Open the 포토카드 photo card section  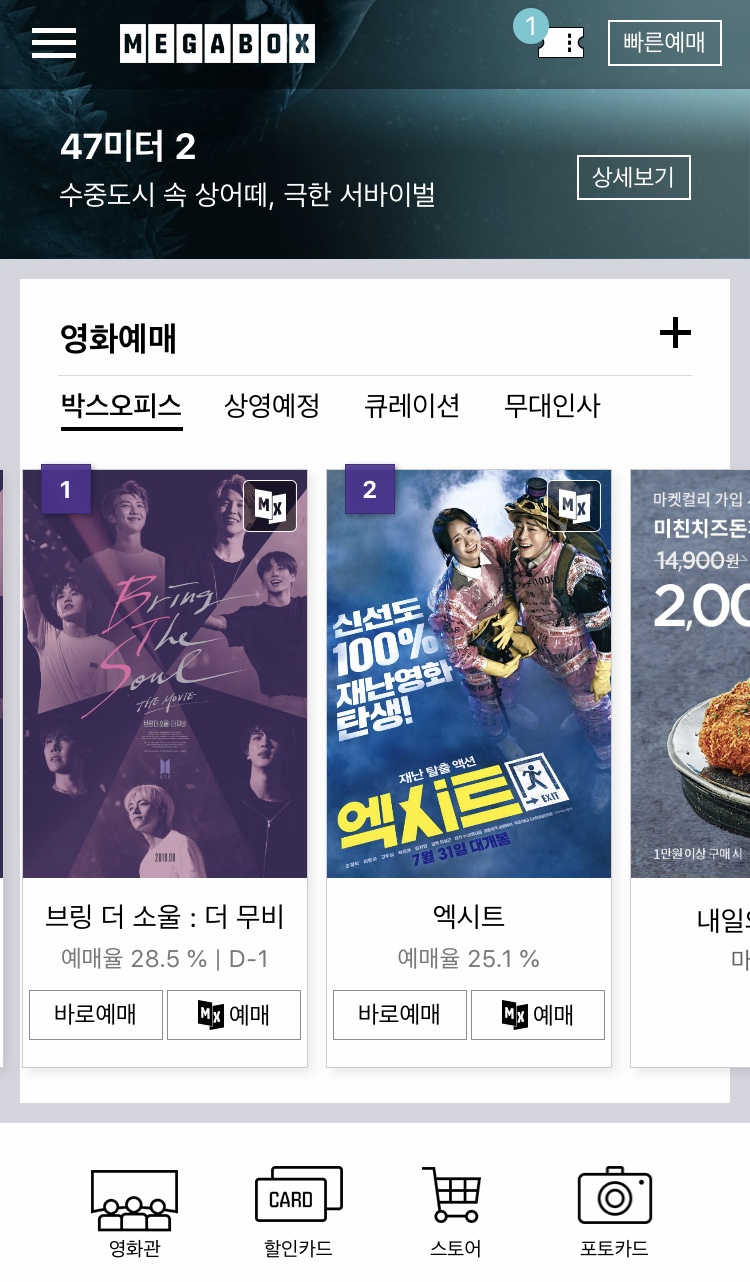point(614,1213)
